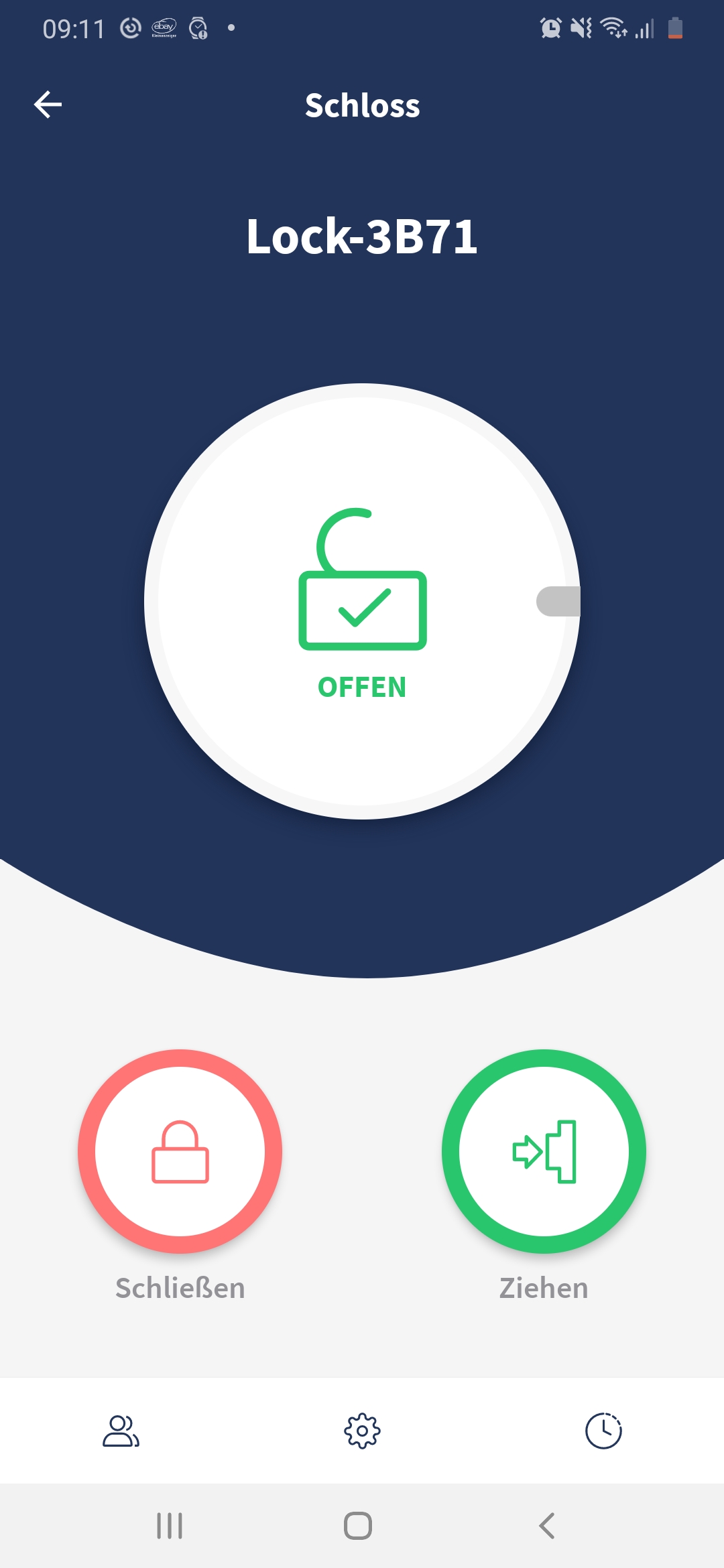Pull the latch with the Ziehen button

544,1151
